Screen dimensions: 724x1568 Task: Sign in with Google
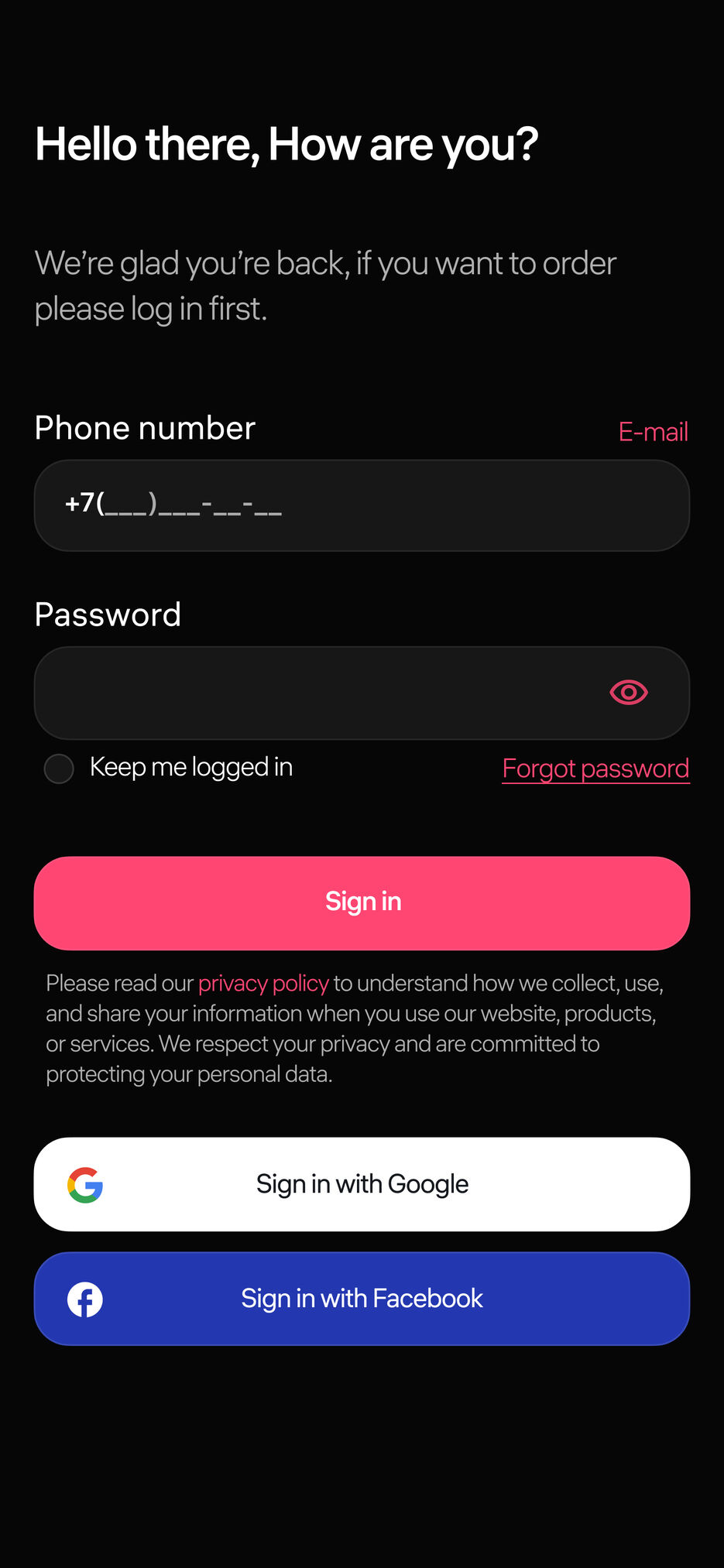[362, 1184]
